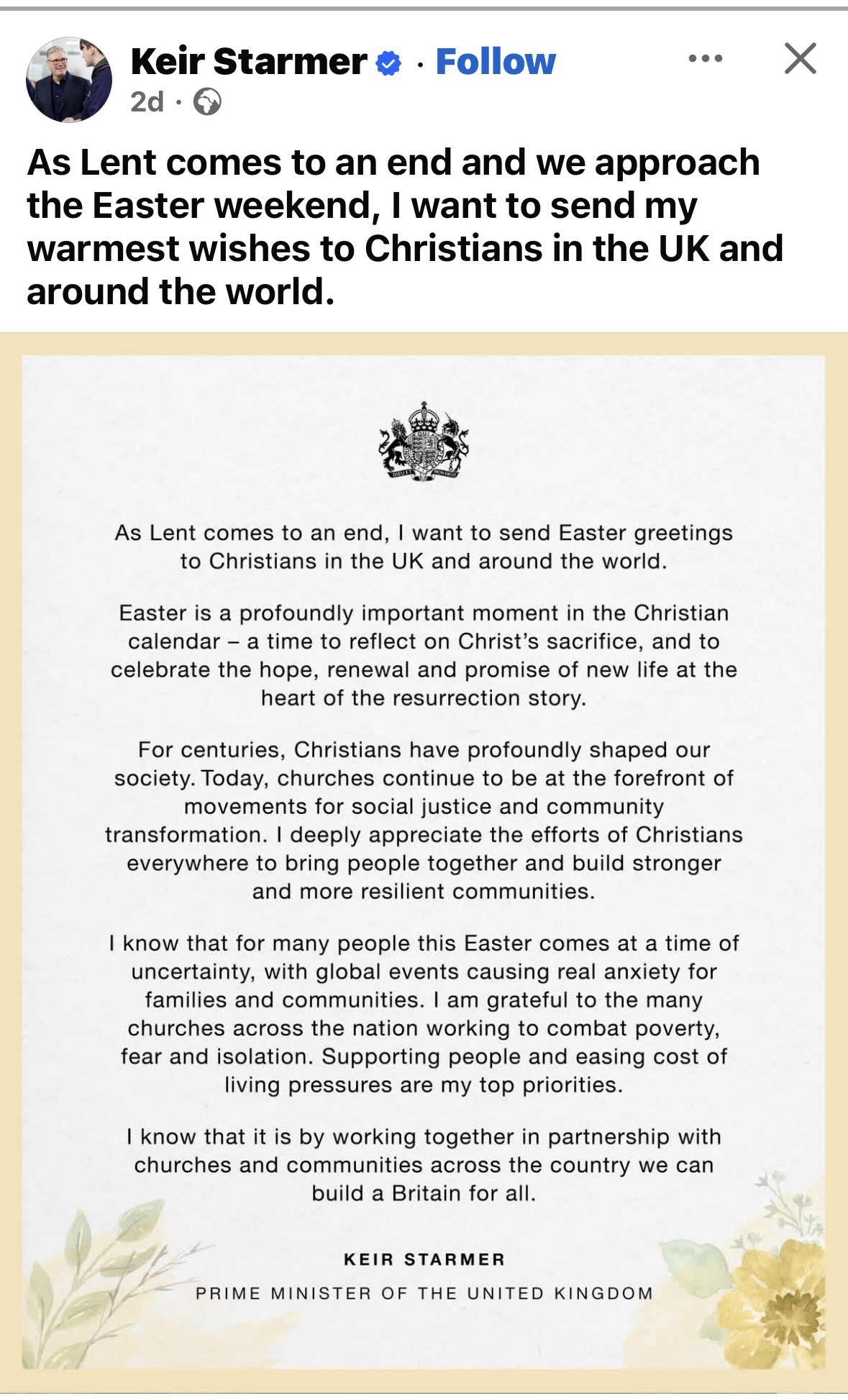The width and height of the screenshot is (848, 1400).
Task: Open the Easter message image
Action: click(x=424, y=863)
